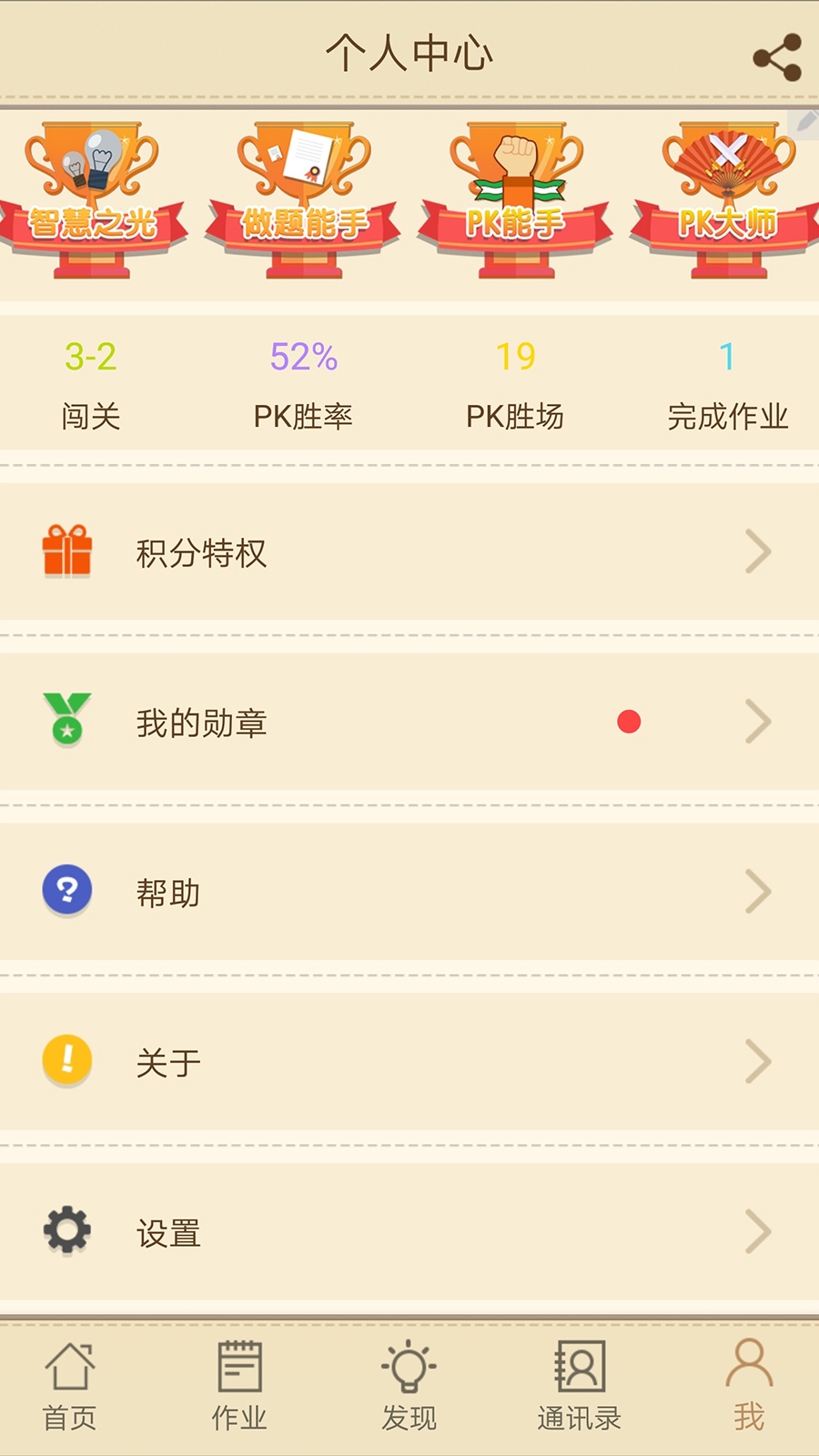Viewport: 819px width, 1456px height.
Task: Expand 积分特权 via its chevron arrow
Action: (x=758, y=551)
